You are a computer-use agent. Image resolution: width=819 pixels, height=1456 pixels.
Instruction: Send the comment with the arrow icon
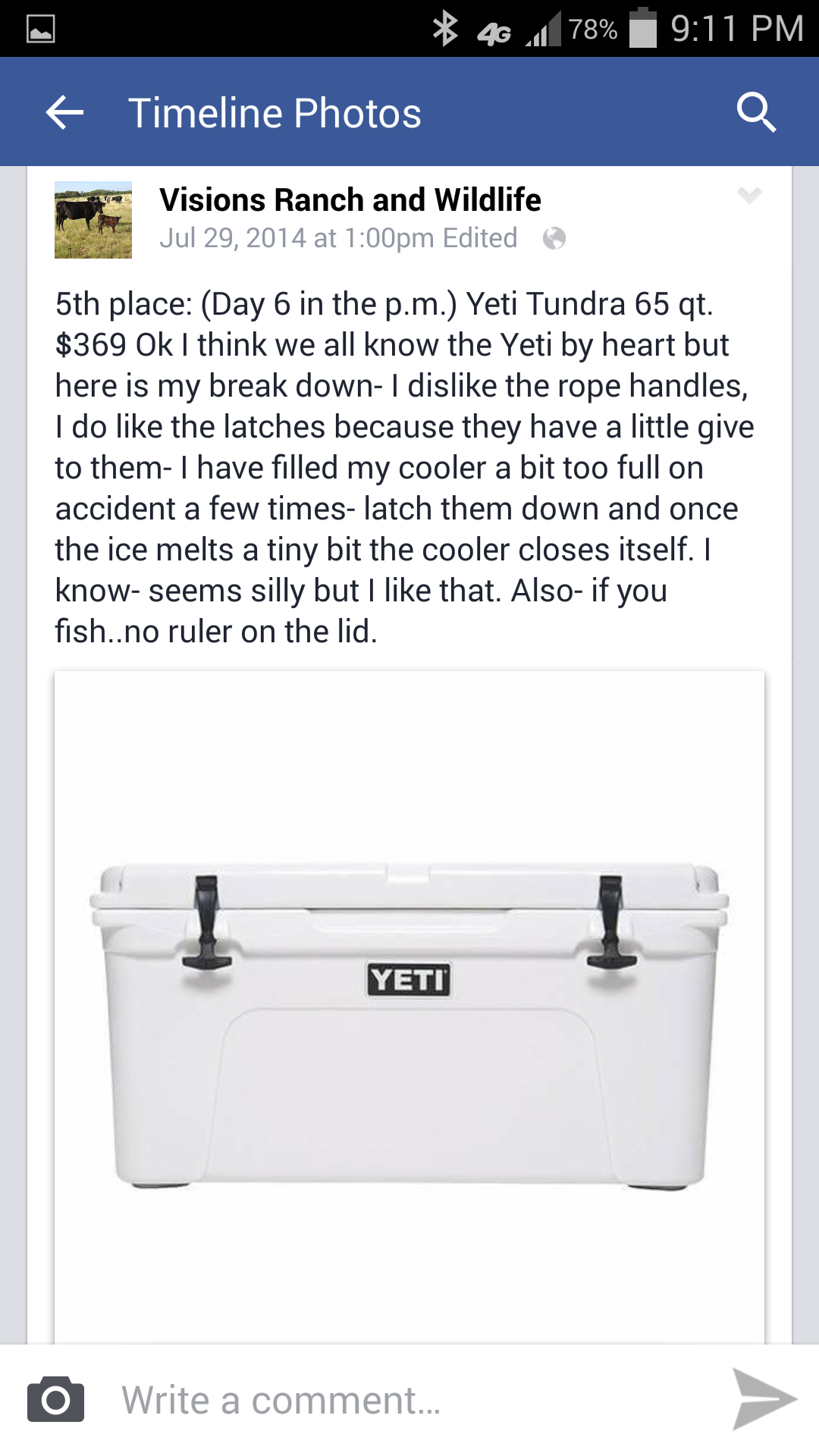coord(763,1399)
